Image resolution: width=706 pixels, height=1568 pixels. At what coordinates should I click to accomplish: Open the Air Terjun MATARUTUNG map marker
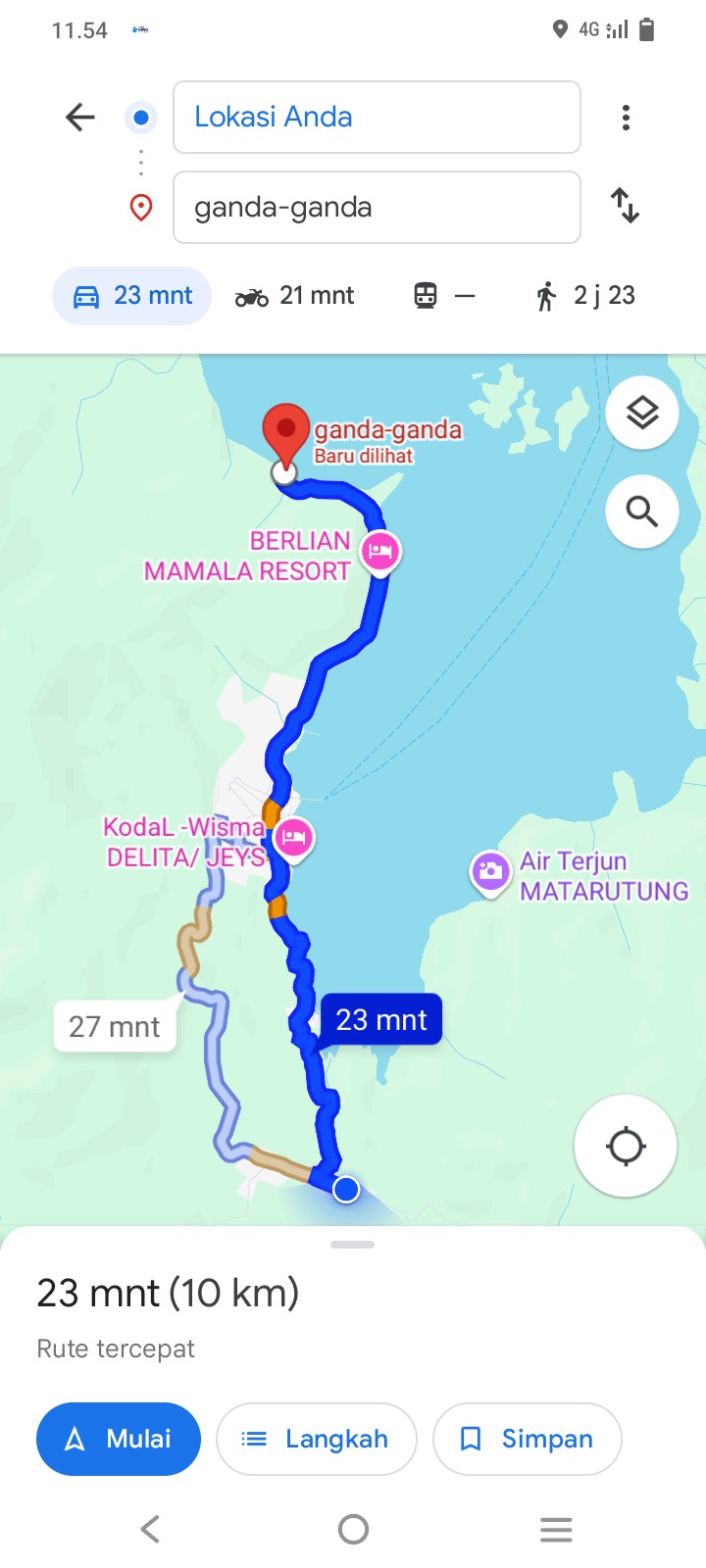pyautogui.click(x=490, y=872)
